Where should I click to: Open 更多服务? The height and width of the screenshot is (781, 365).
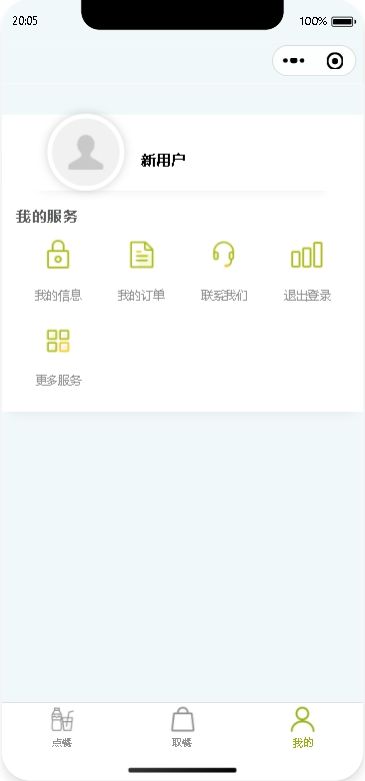coord(58,357)
